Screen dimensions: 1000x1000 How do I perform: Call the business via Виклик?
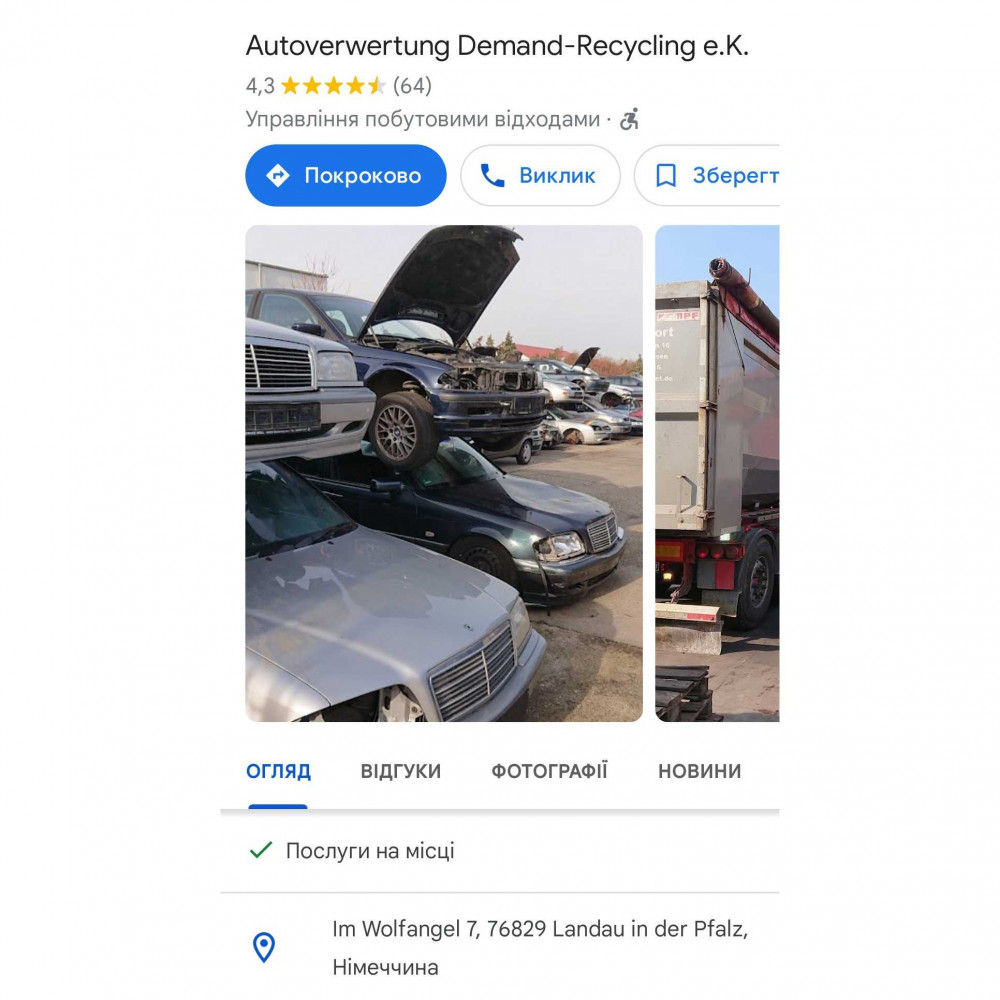tap(540, 176)
